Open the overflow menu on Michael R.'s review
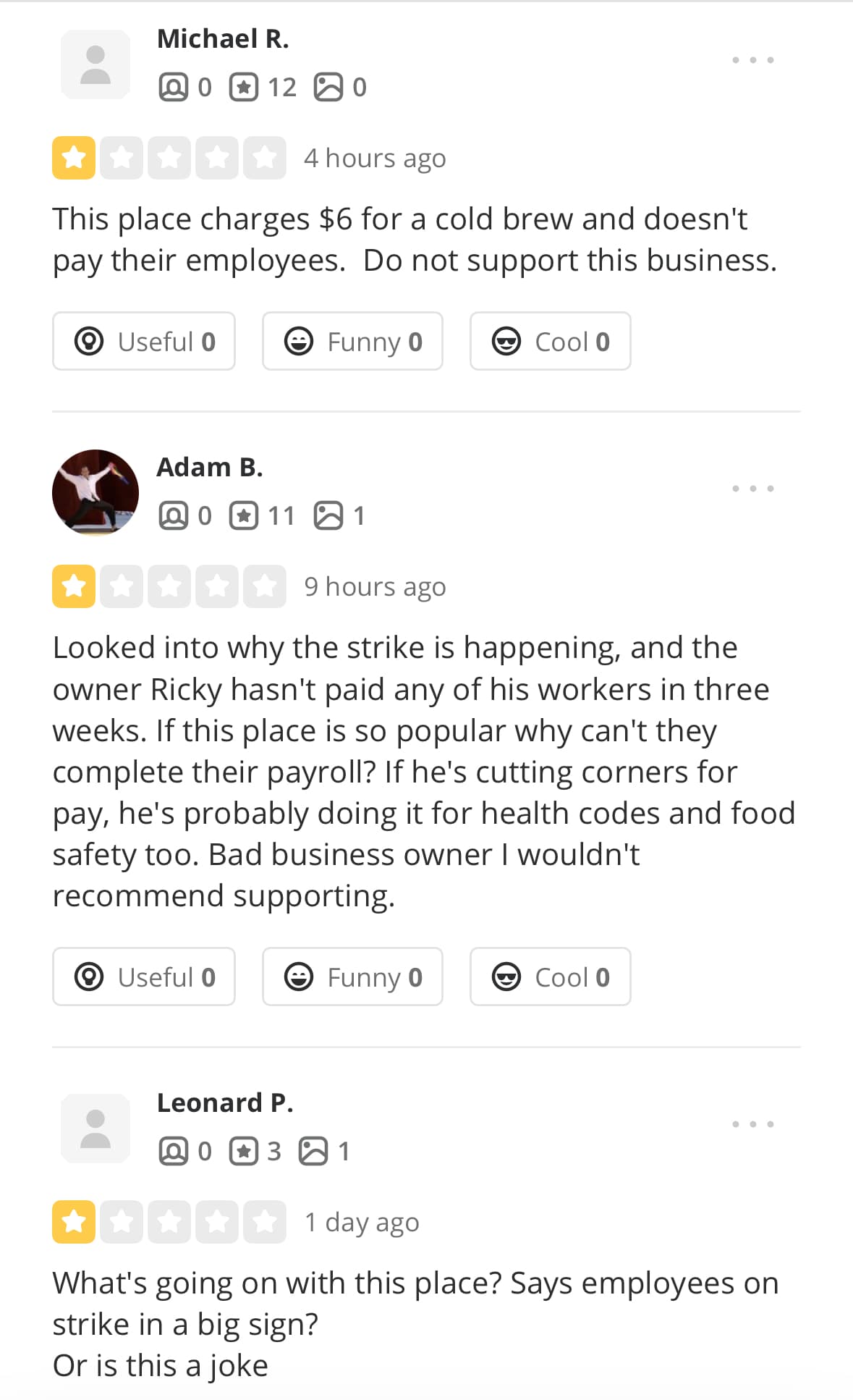853x1400 pixels. pyautogui.click(x=752, y=60)
